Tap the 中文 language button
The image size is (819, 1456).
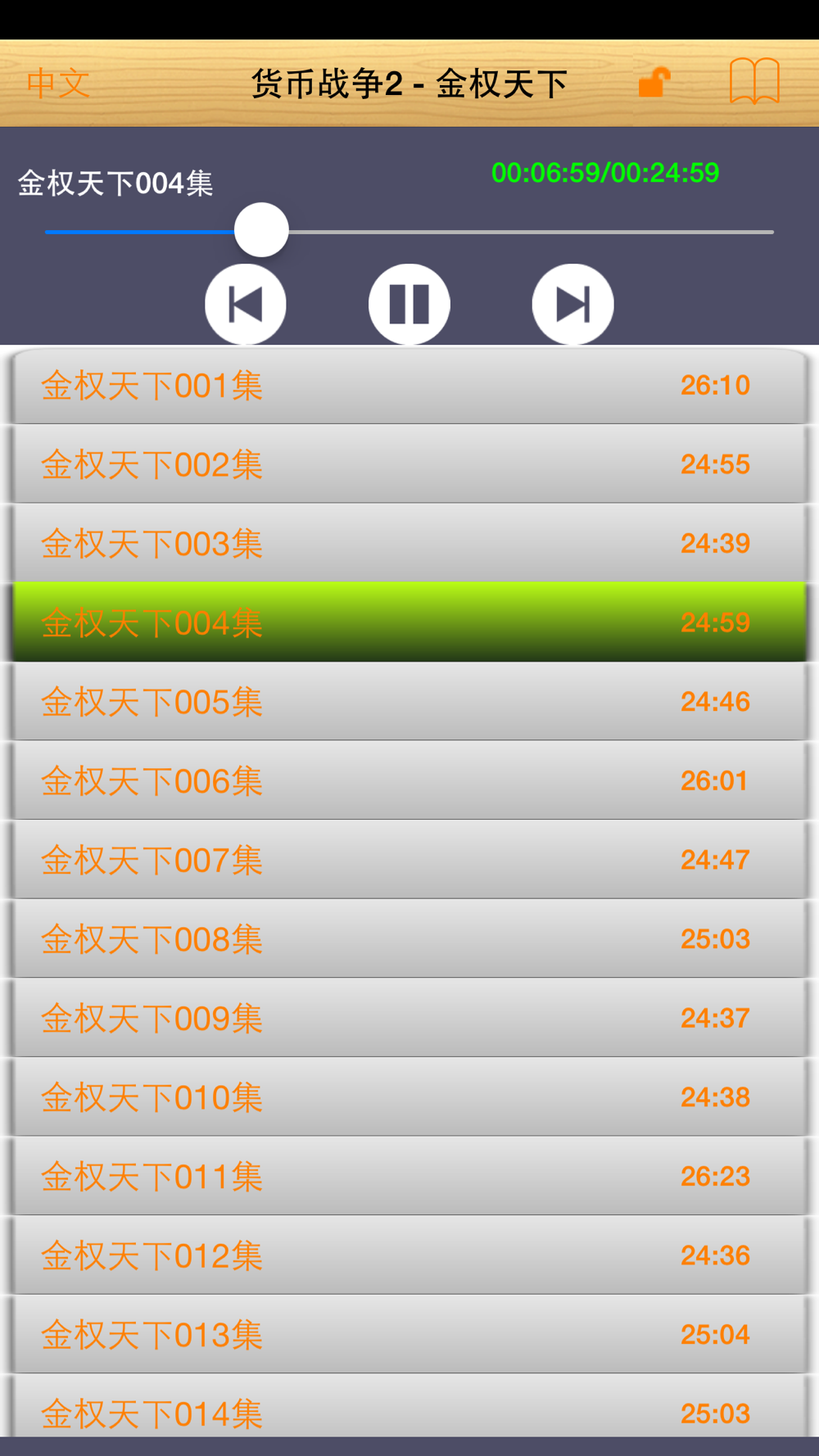(x=58, y=84)
